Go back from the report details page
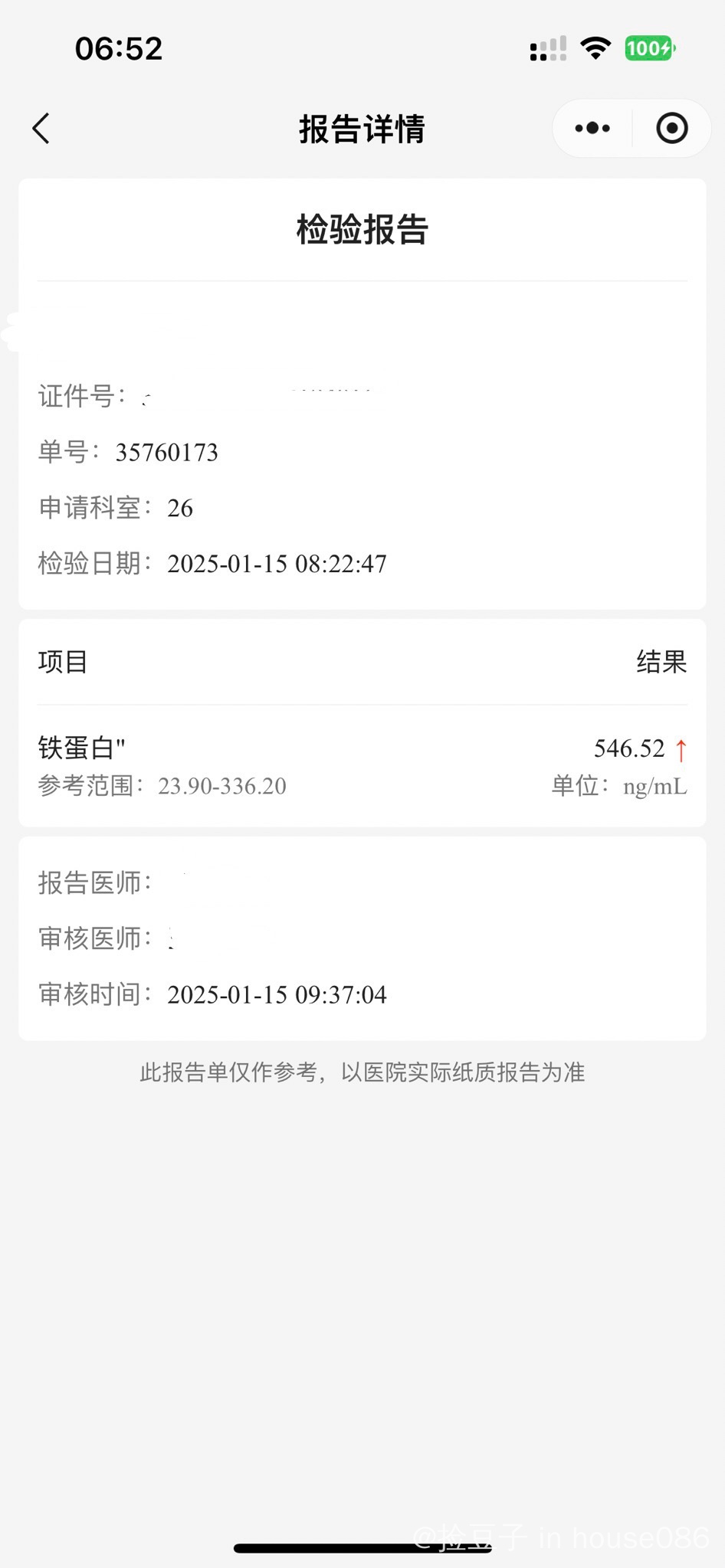This screenshot has width=725, height=1568. 41,129
